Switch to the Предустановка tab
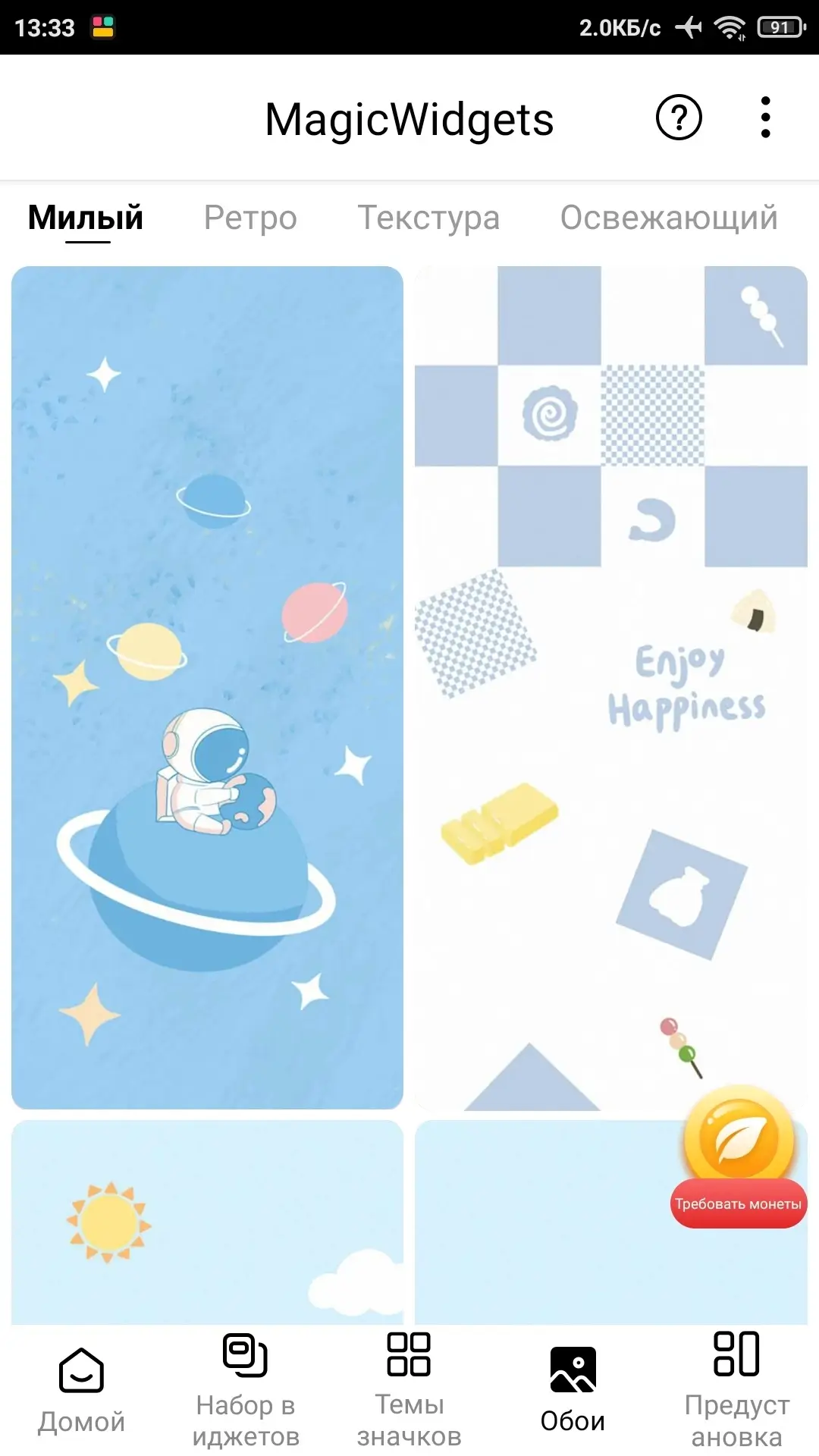Screen dimensions: 819x1456 pyautogui.click(x=736, y=1392)
